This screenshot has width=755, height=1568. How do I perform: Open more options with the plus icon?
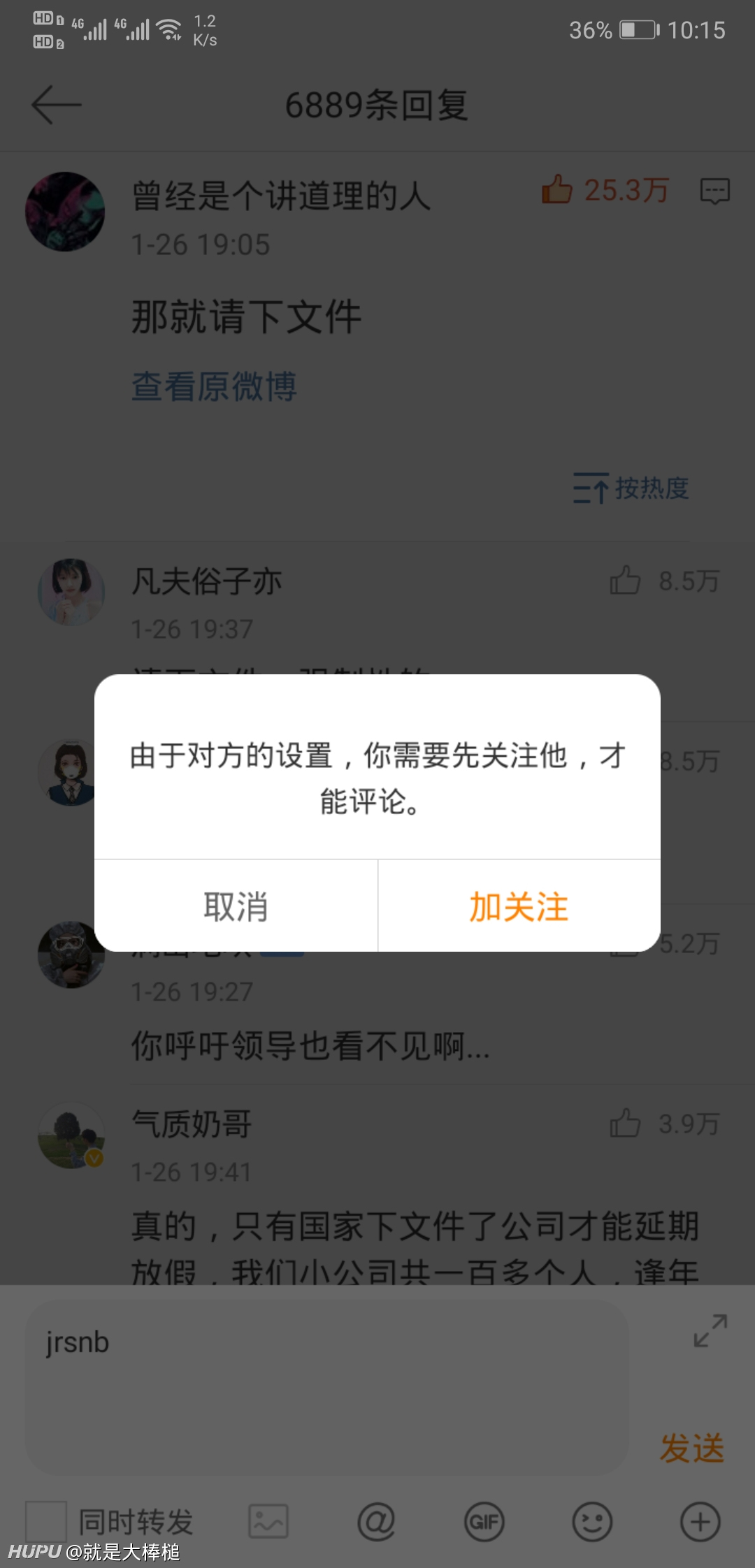tap(700, 1521)
